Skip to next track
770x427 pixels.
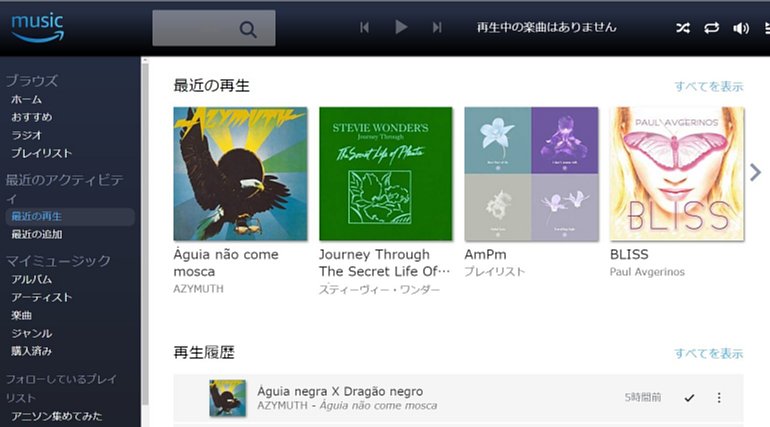437,28
